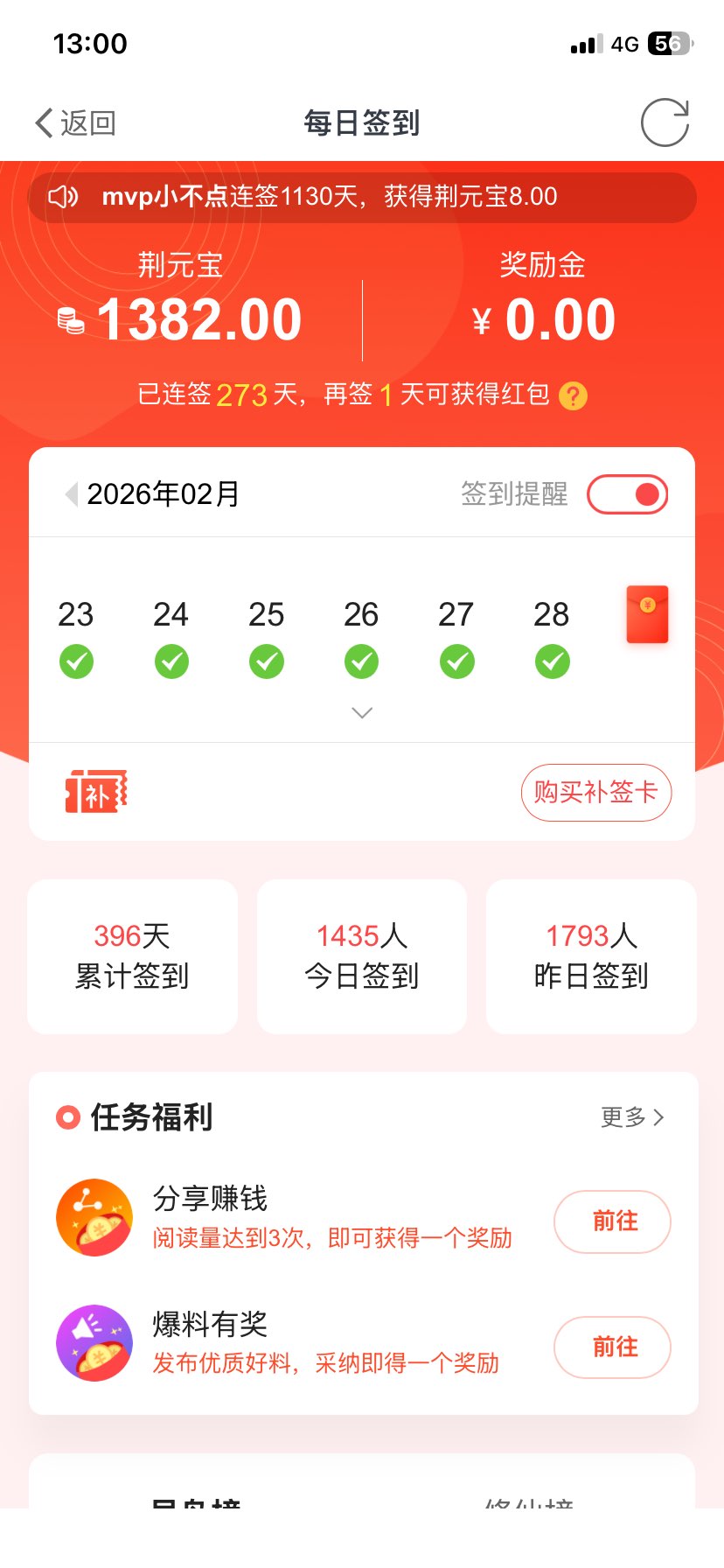Refresh the daily check-in page
Image resolution: width=724 pixels, height=1568 pixels.
[x=665, y=122]
